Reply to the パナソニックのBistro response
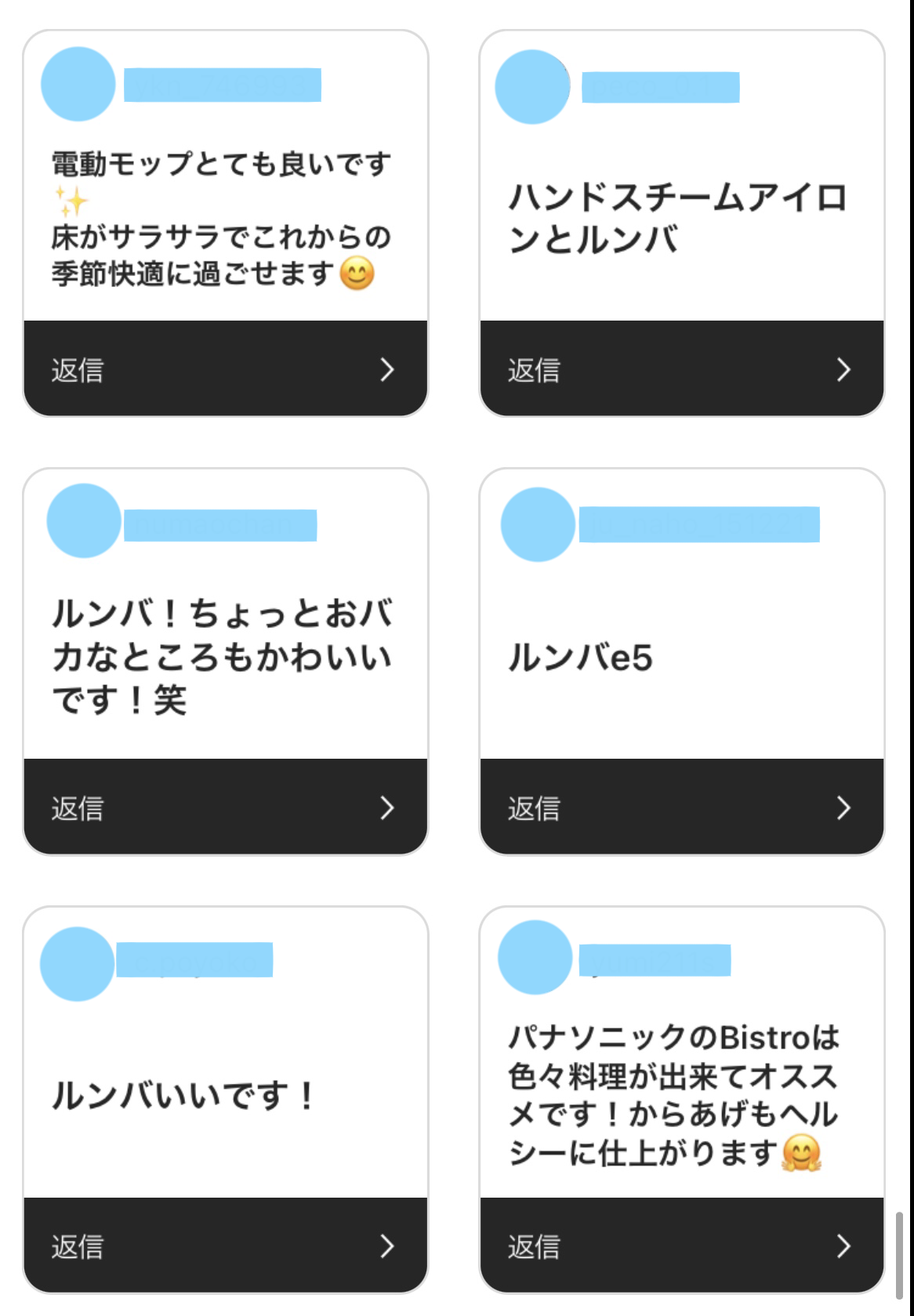Screen dimensions: 914x1316 point(681,1245)
